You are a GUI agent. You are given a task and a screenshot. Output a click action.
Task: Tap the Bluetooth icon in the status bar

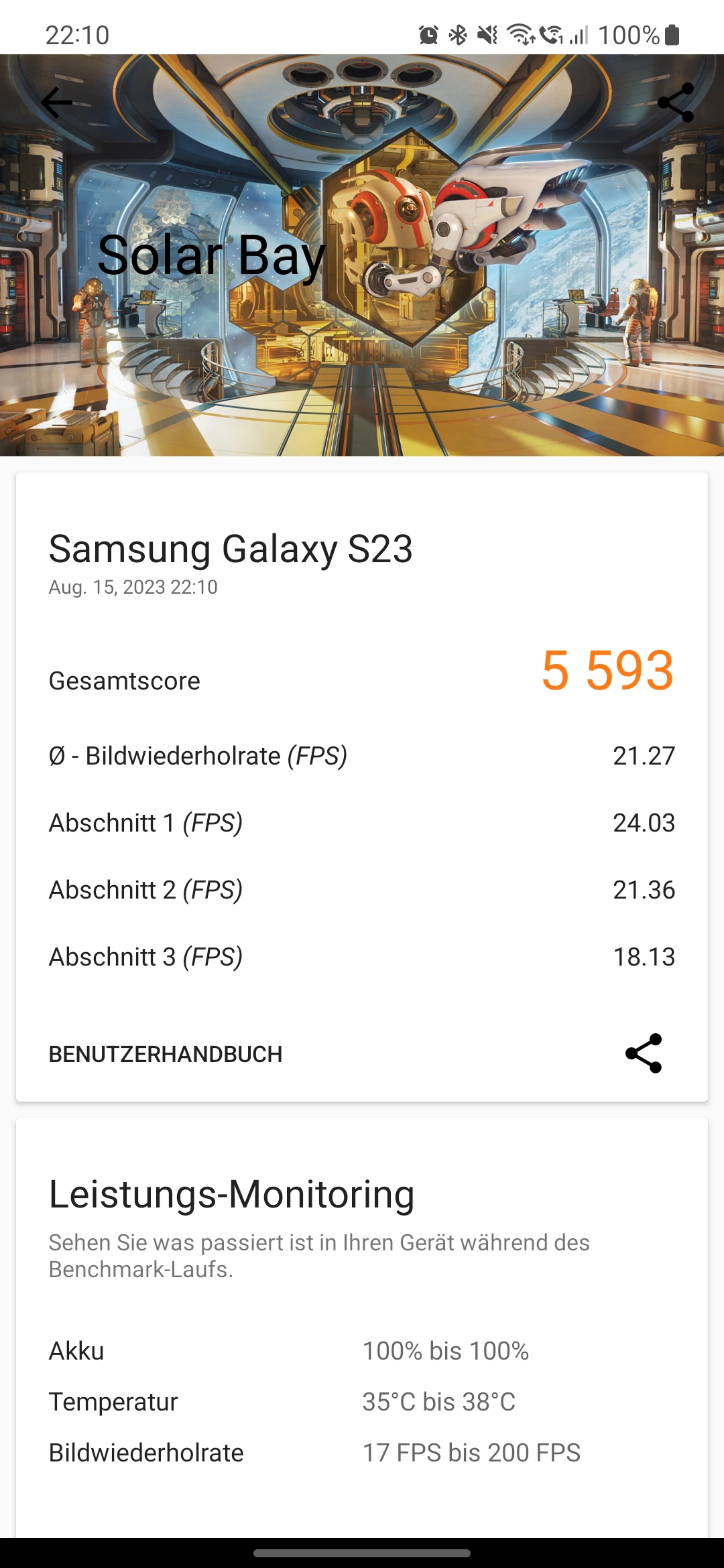pyautogui.click(x=458, y=34)
